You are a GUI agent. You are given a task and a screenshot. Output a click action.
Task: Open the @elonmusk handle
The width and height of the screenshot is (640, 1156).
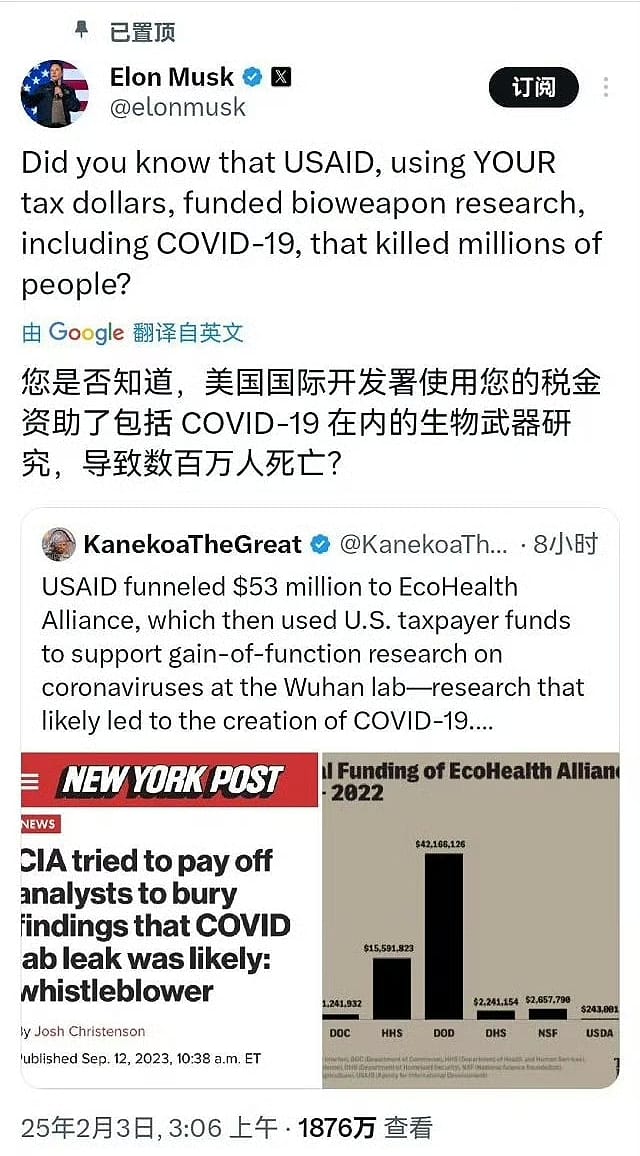point(177,108)
